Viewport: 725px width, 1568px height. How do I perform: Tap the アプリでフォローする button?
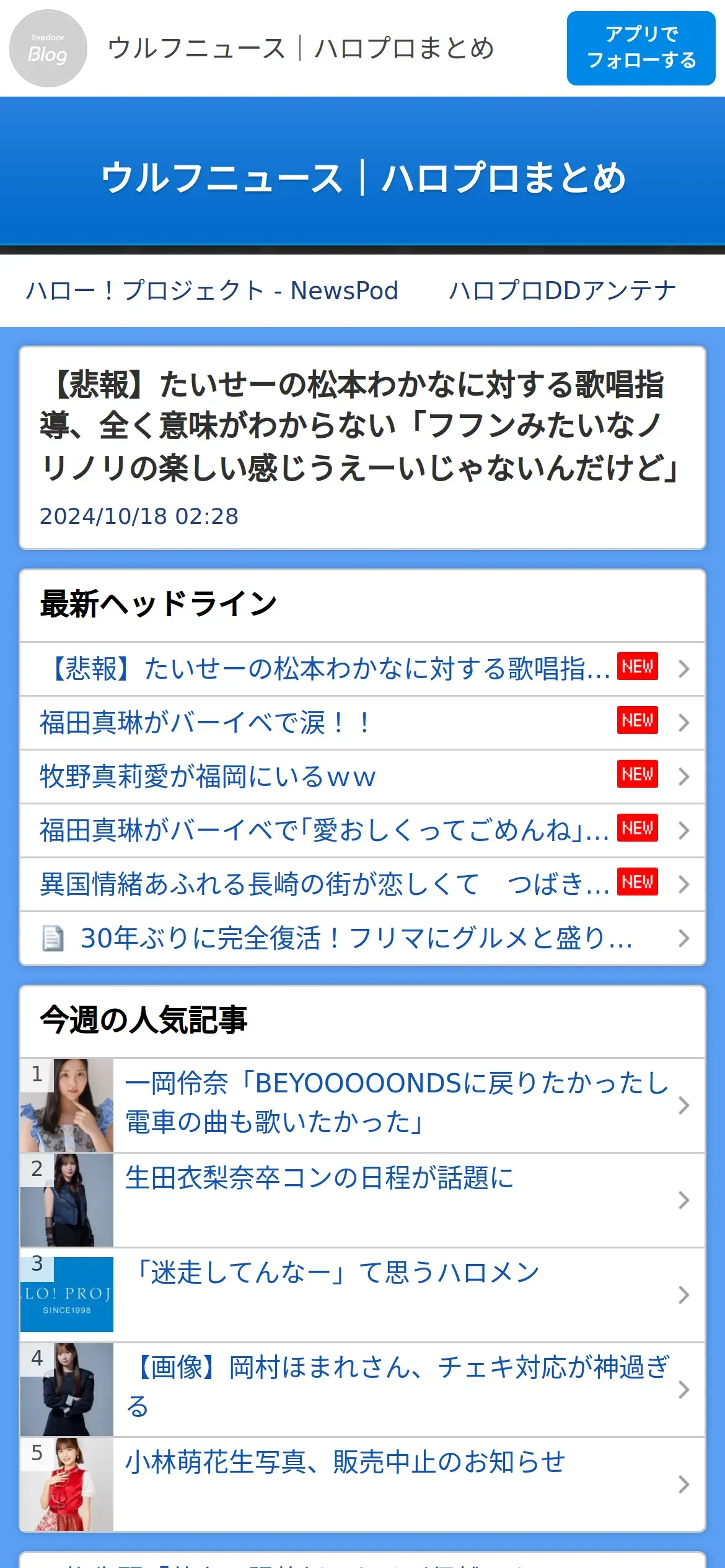tap(641, 48)
